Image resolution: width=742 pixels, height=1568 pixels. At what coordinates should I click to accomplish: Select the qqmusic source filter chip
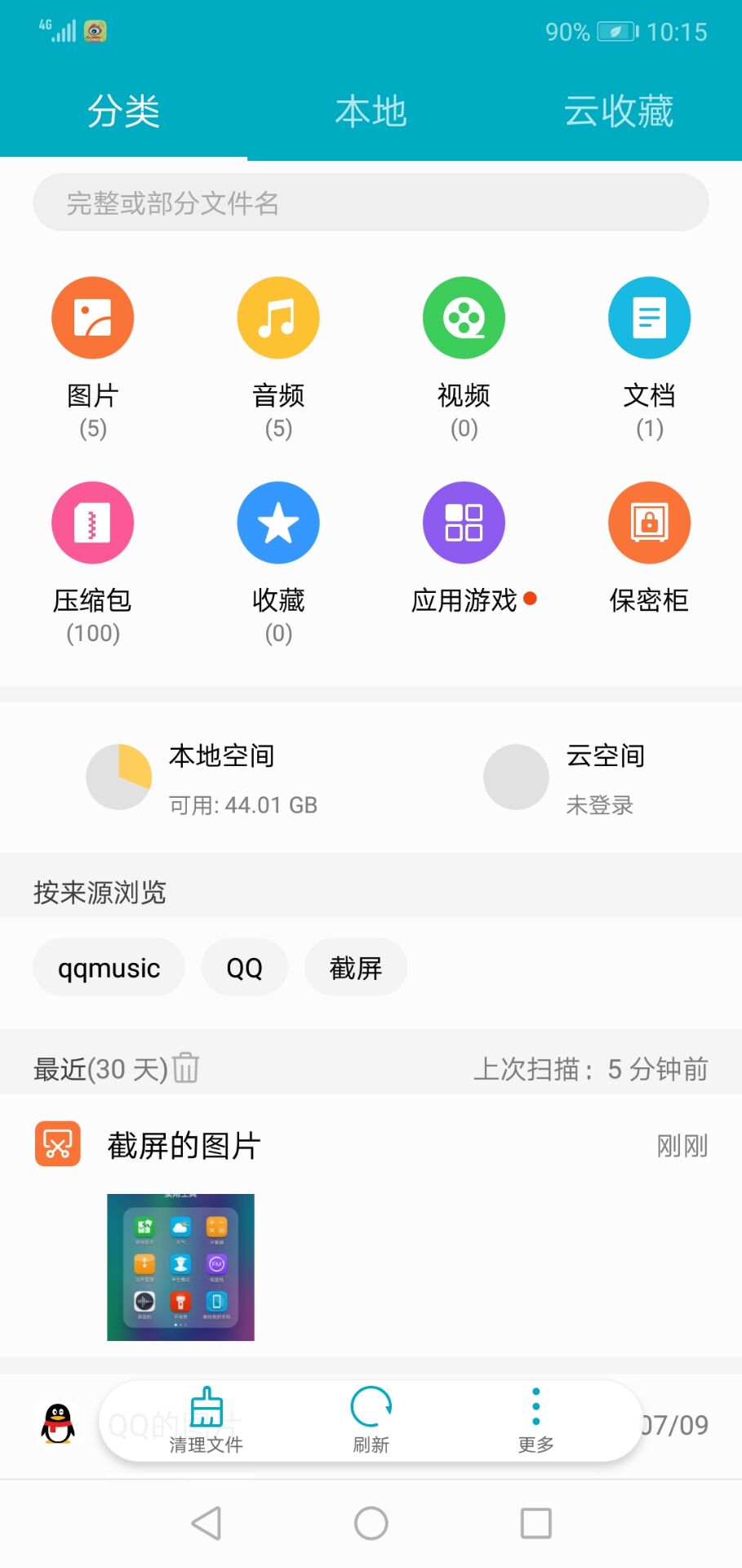[108, 967]
